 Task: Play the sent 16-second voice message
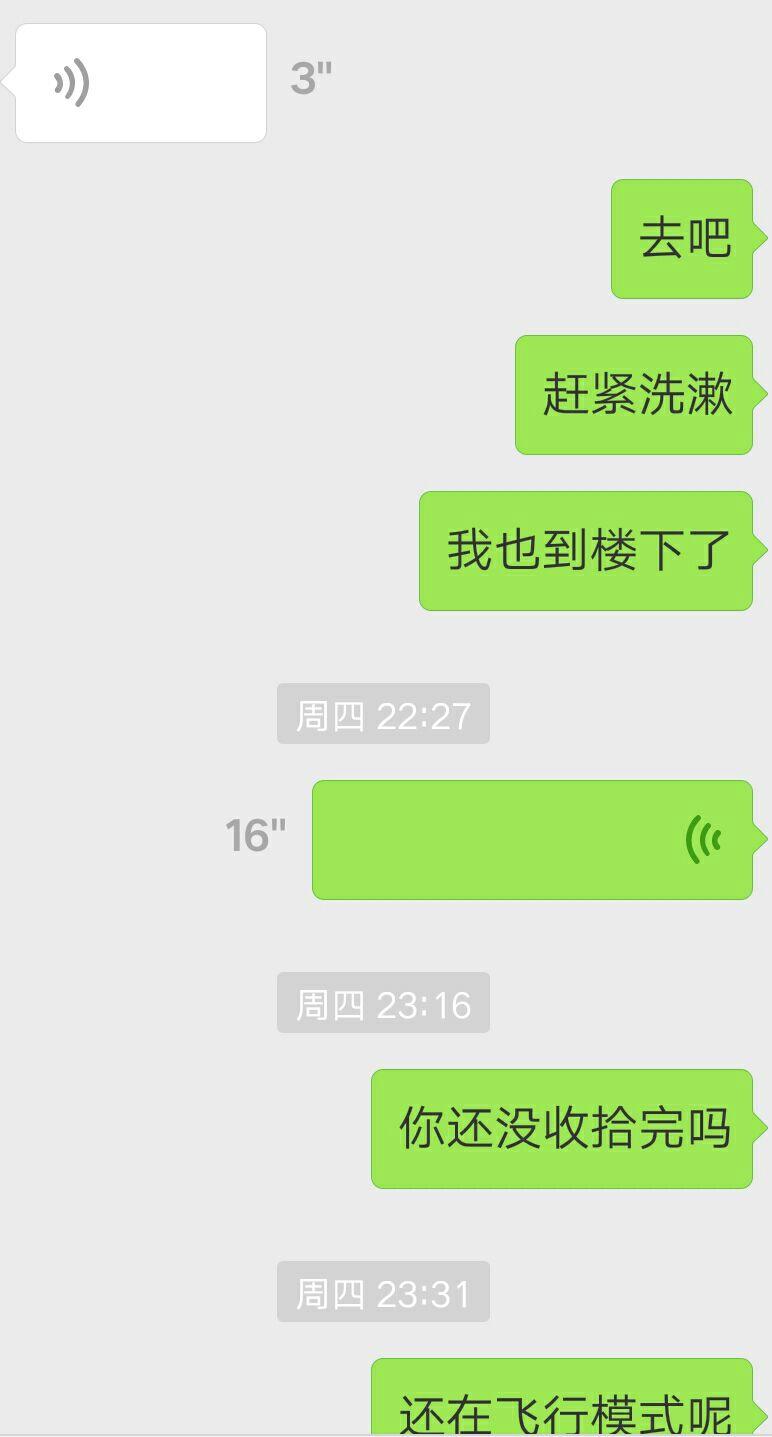pyautogui.click(x=532, y=839)
